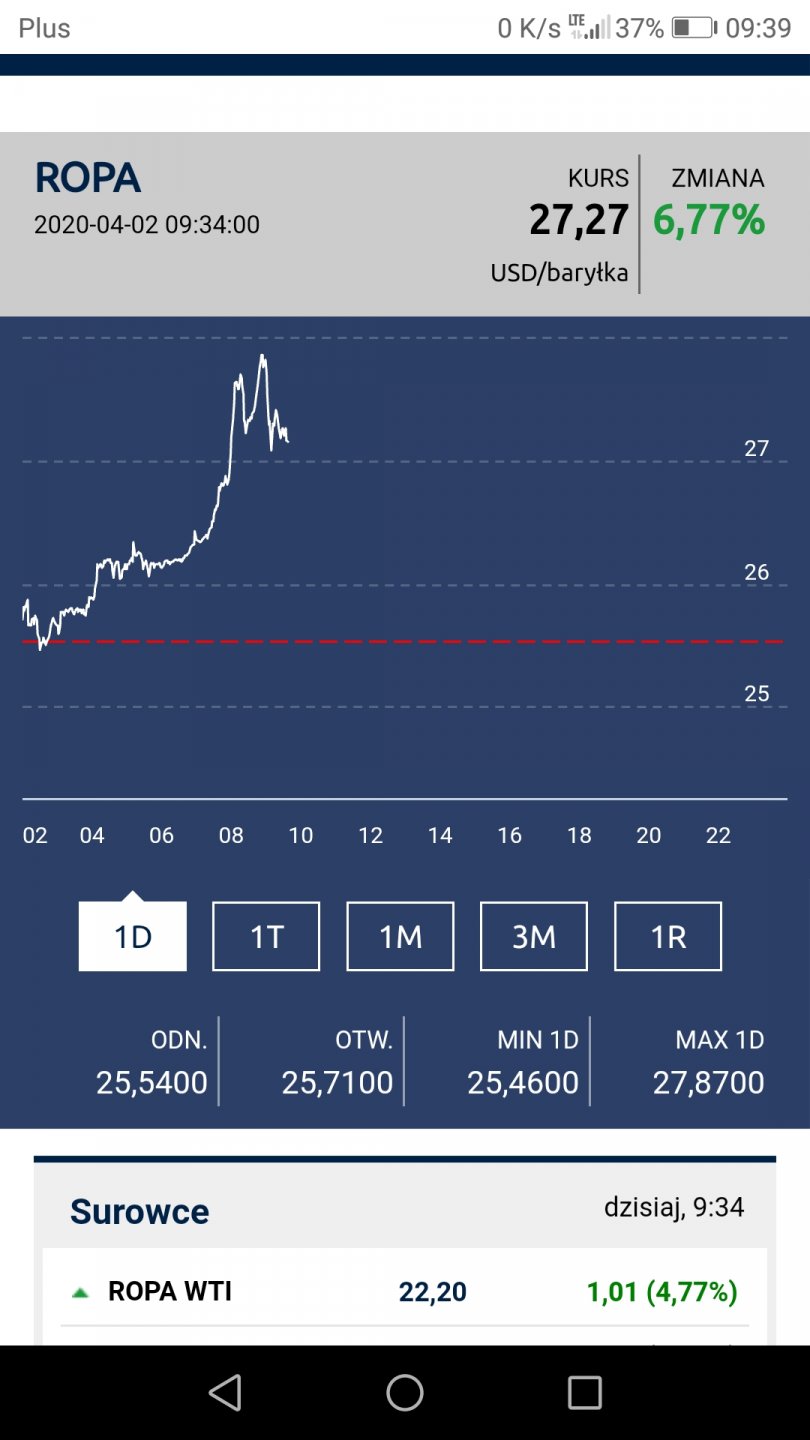This screenshot has width=810, height=1440.
Task: Open the ROPA WTI commodity row
Action: click(x=404, y=1291)
